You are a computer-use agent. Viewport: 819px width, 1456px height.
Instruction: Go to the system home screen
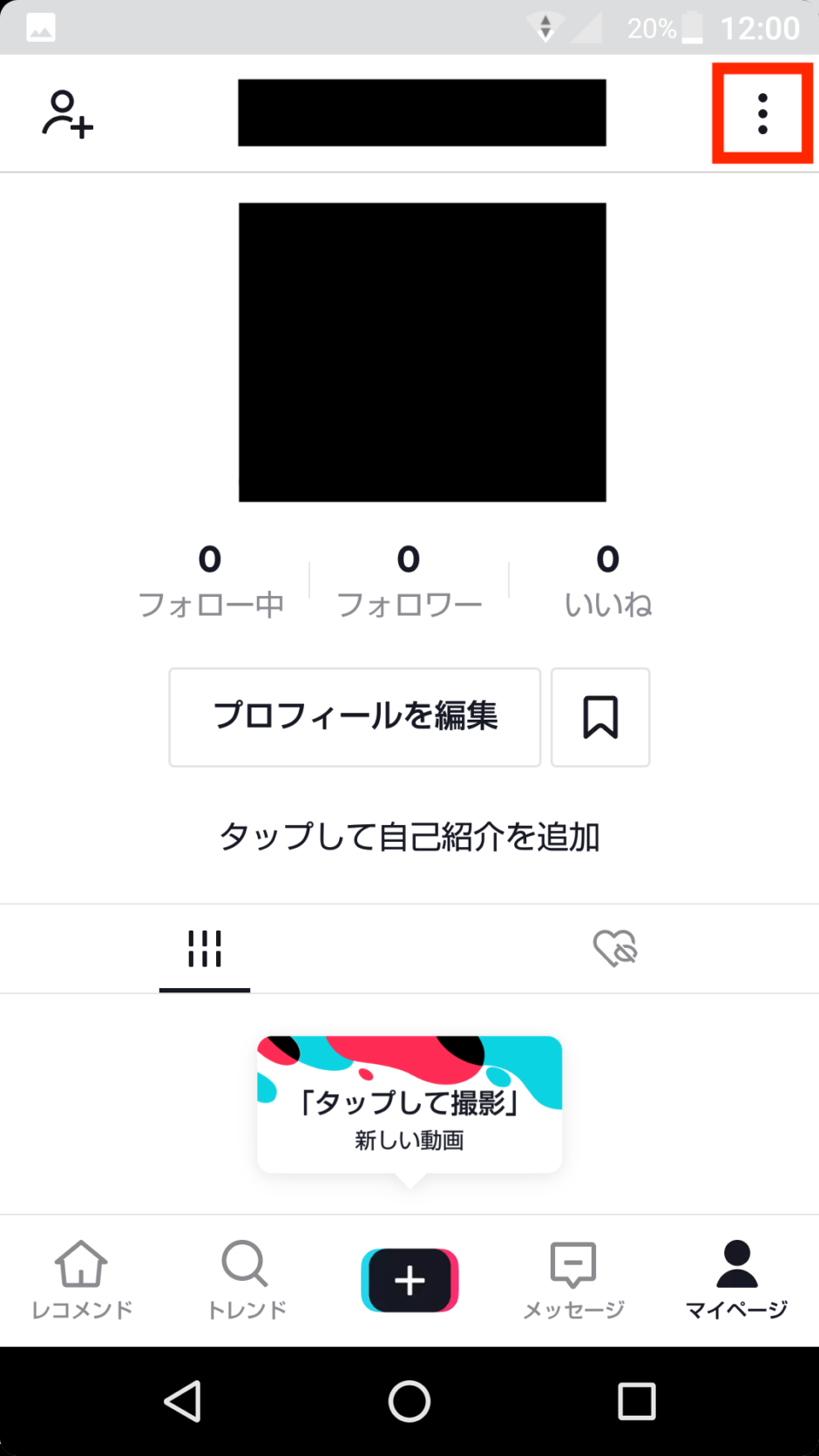(x=409, y=1401)
